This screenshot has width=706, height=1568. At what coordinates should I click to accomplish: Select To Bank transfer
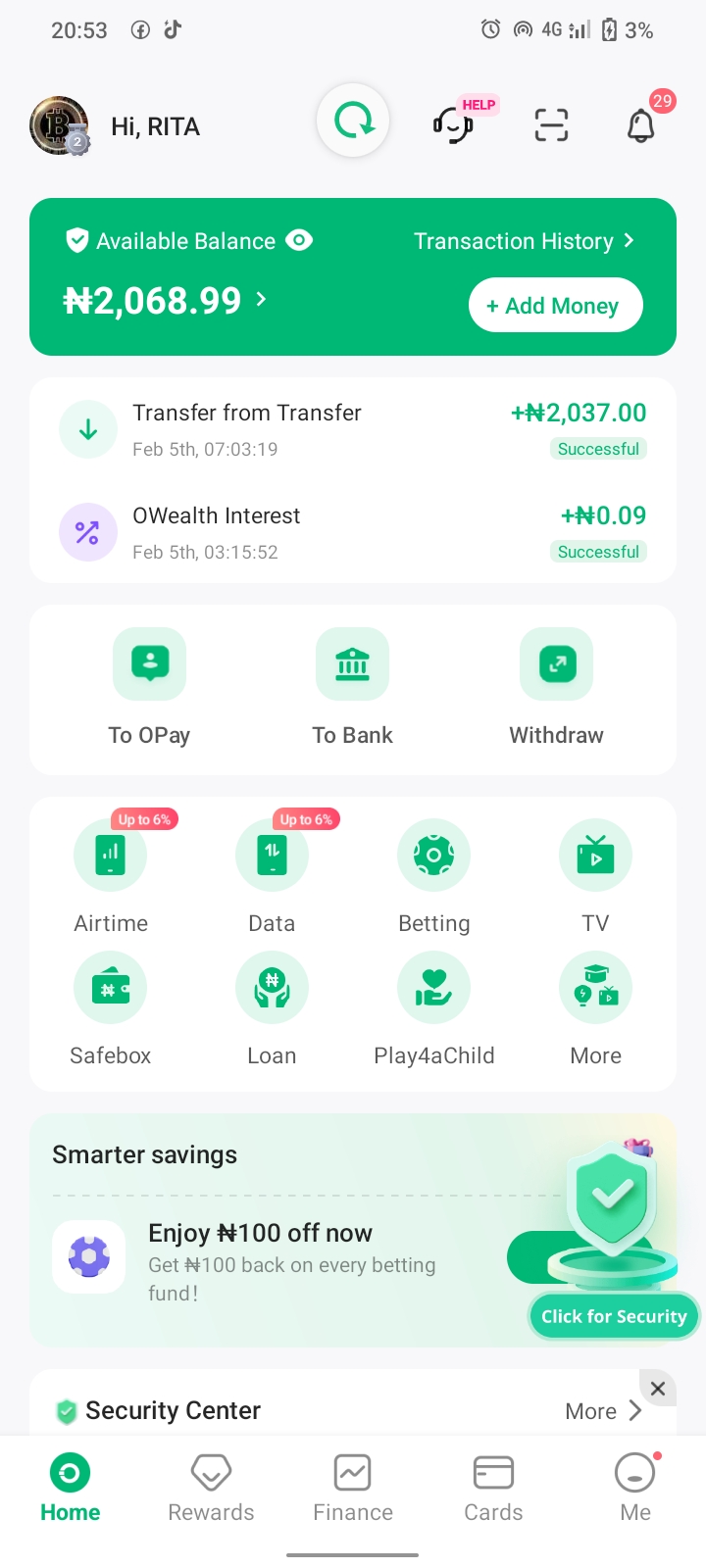pyautogui.click(x=352, y=686)
